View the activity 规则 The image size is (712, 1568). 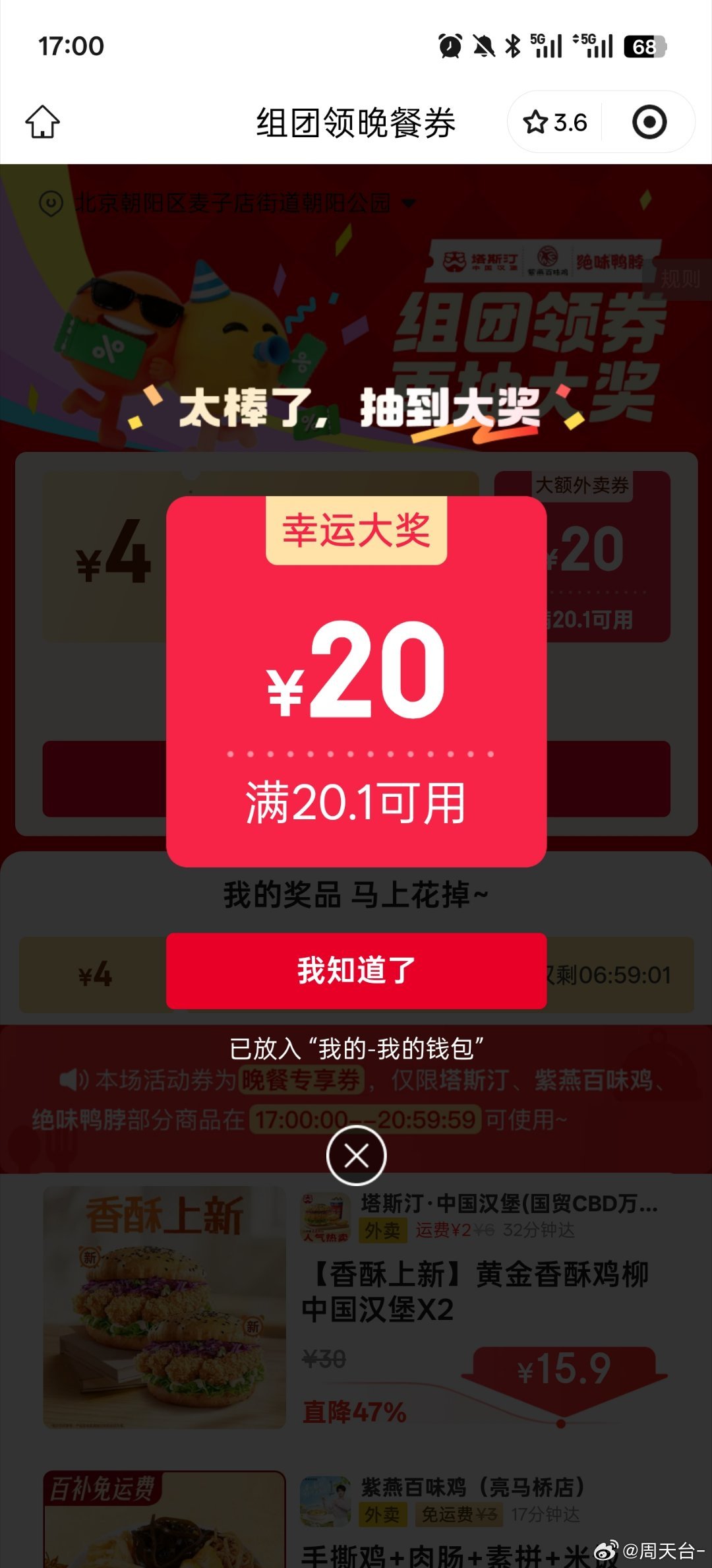click(x=679, y=279)
